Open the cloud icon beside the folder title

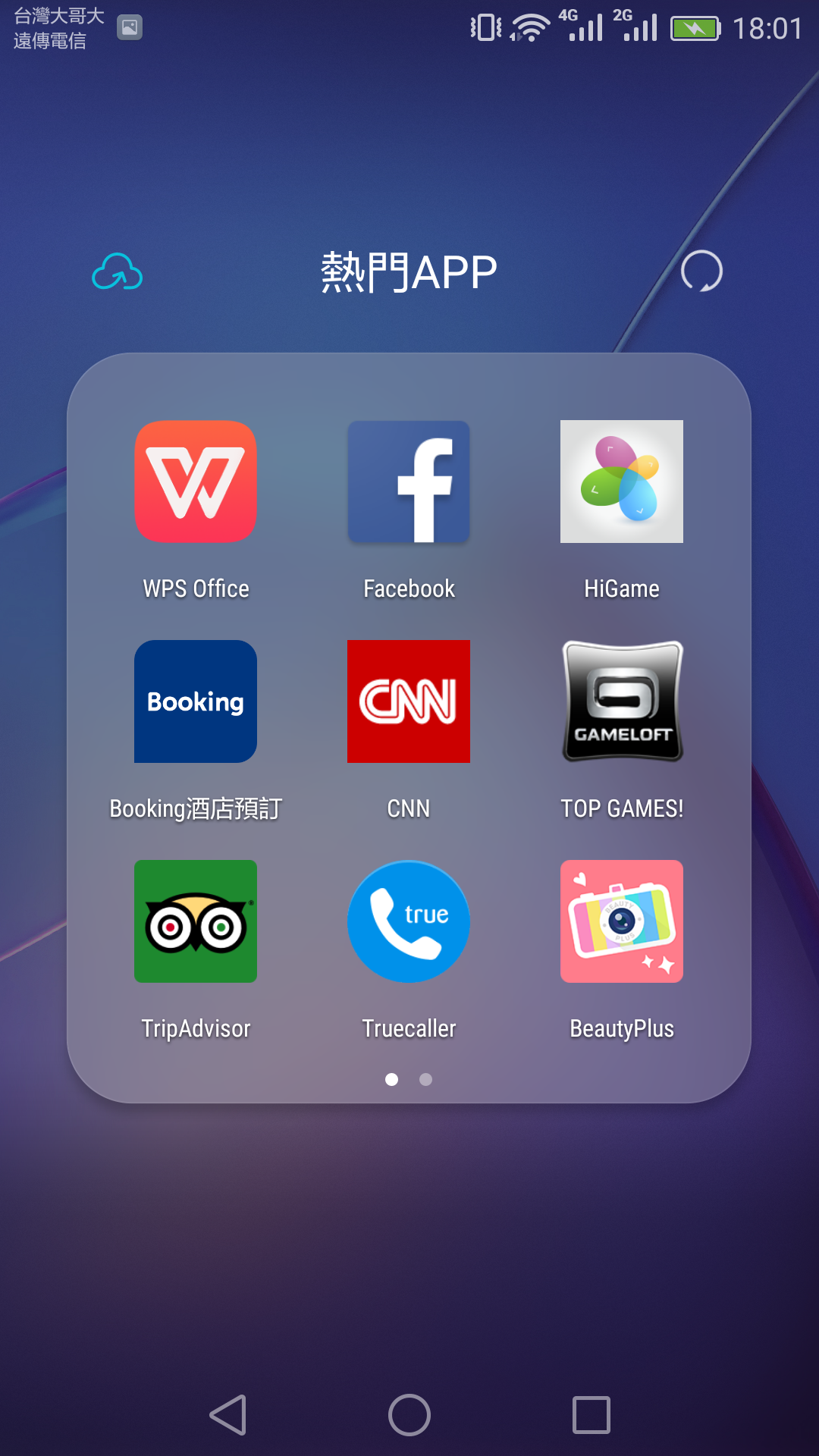[x=118, y=271]
